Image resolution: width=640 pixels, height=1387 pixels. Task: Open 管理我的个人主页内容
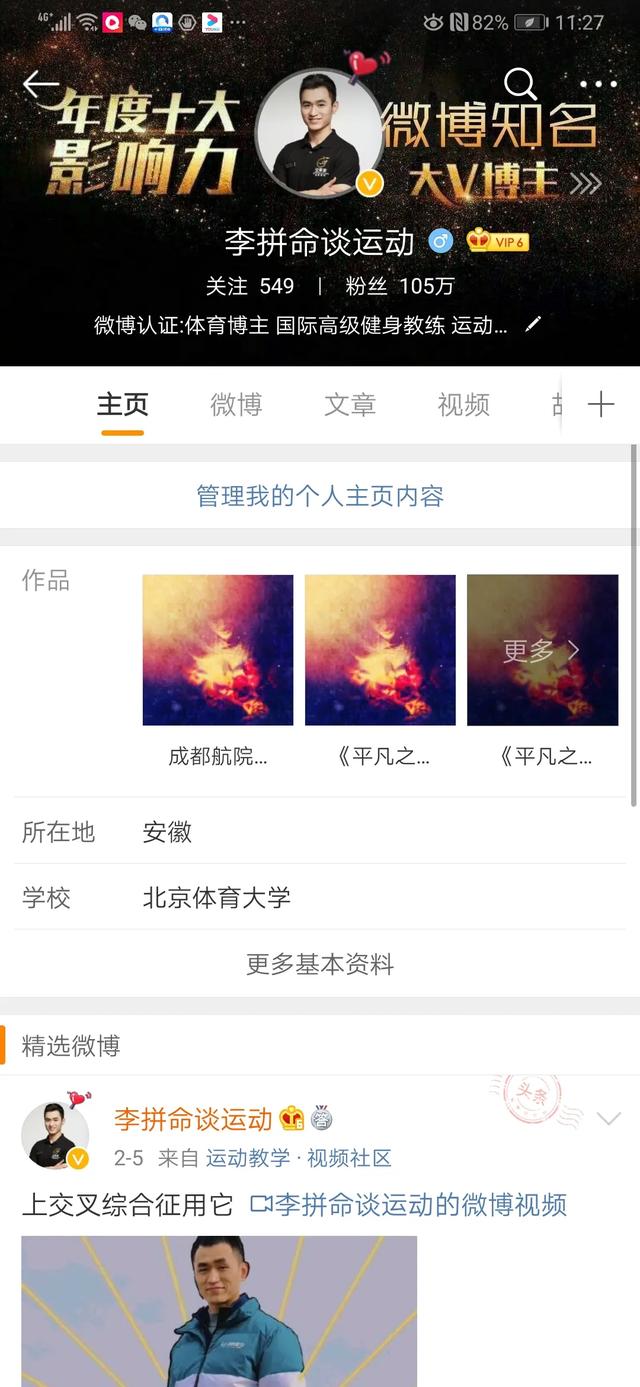[x=320, y=496]
